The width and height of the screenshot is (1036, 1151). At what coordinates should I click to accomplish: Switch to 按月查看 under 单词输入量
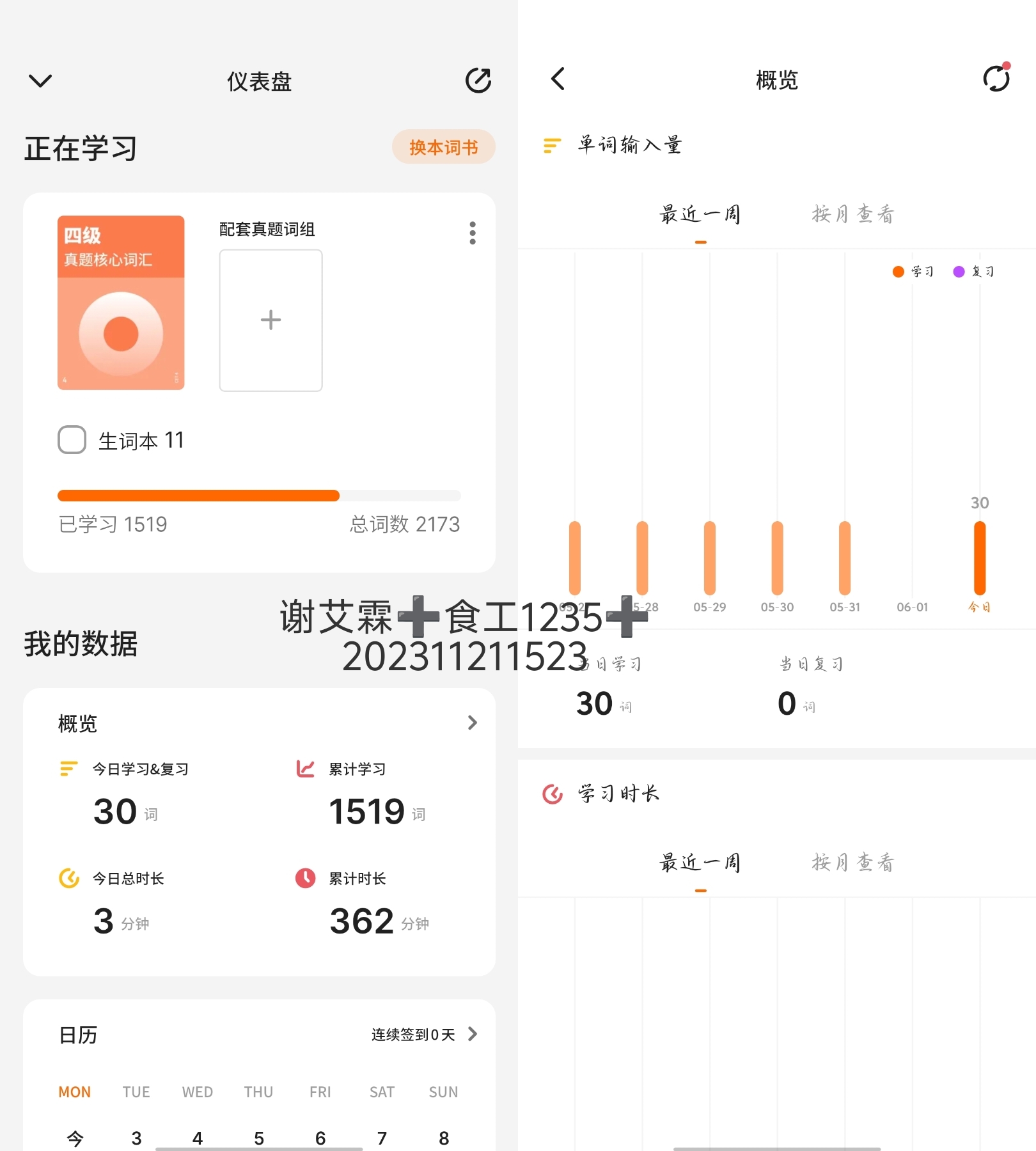pyautogui.click(x=853, y=214)
